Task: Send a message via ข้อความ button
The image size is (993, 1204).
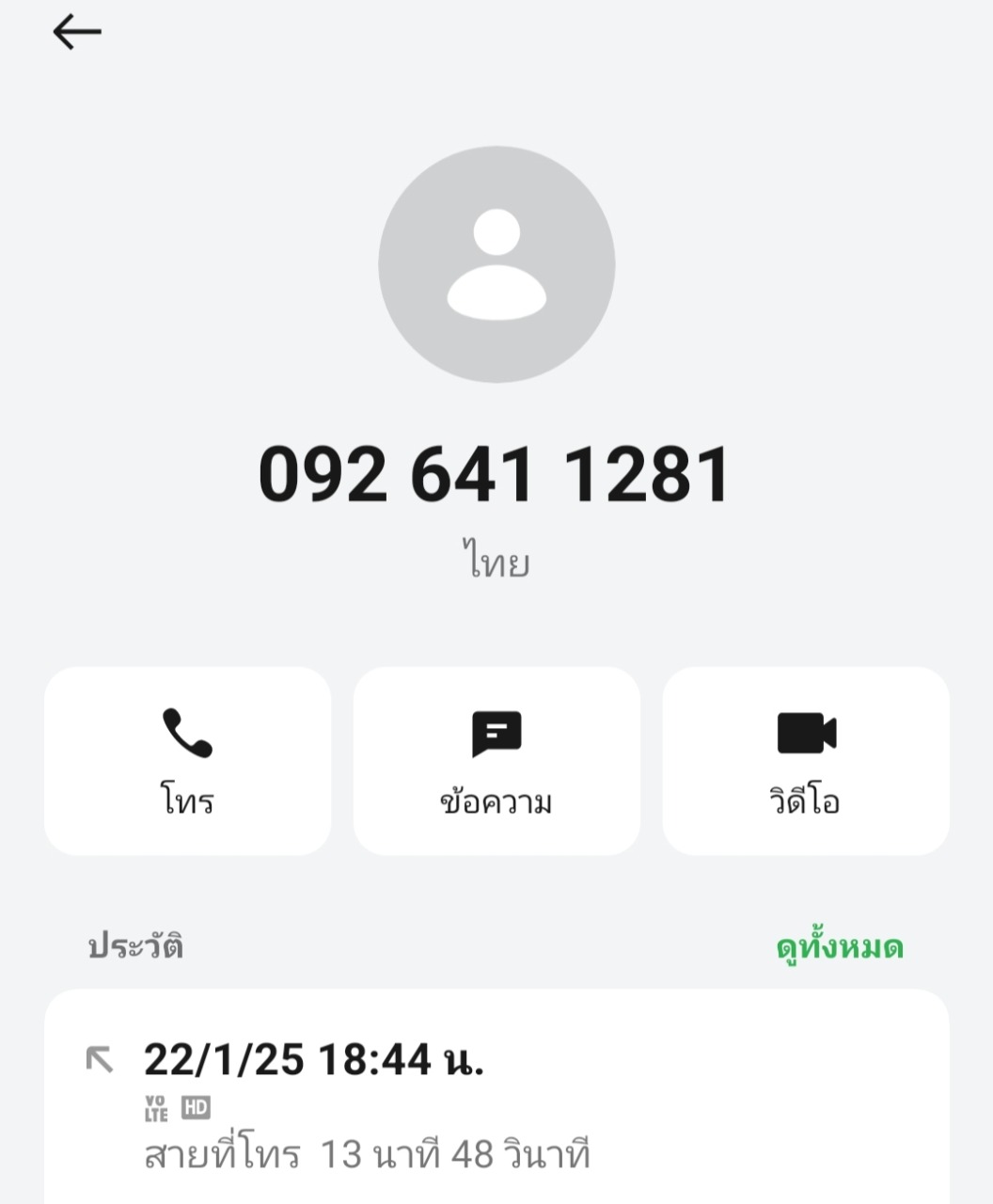Action: coord(496,760)
